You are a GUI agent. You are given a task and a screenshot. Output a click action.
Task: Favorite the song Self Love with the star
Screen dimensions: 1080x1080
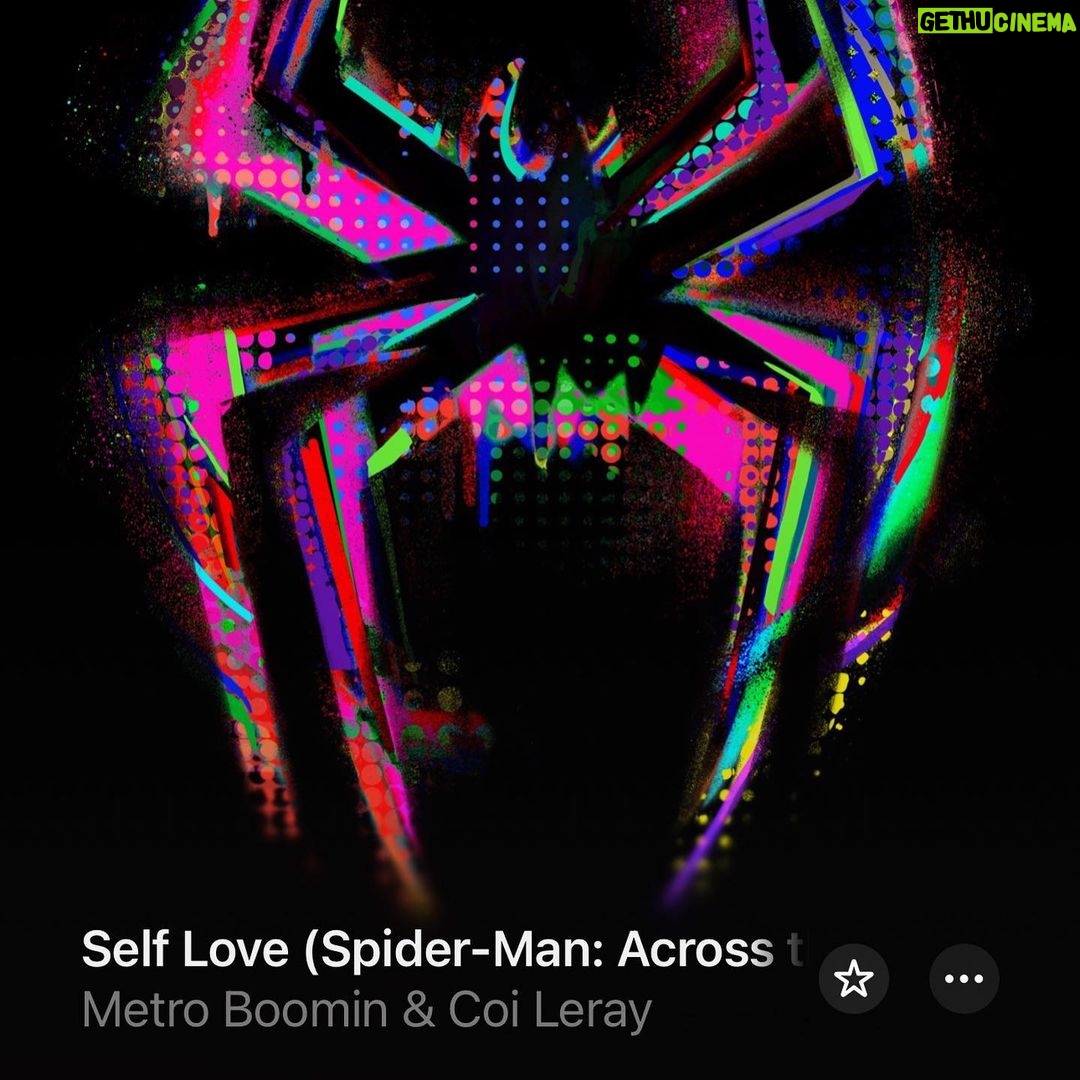(x=854, y=980)
